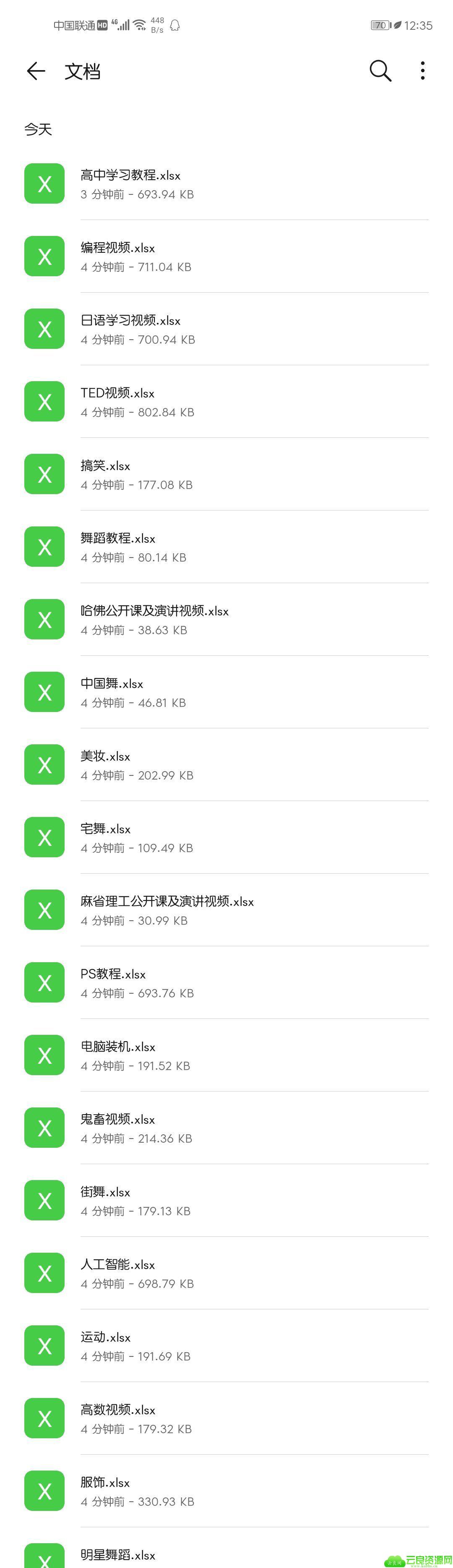
Task: Tap the 服饰.xlsx file
Action: tap(226, 1491)
